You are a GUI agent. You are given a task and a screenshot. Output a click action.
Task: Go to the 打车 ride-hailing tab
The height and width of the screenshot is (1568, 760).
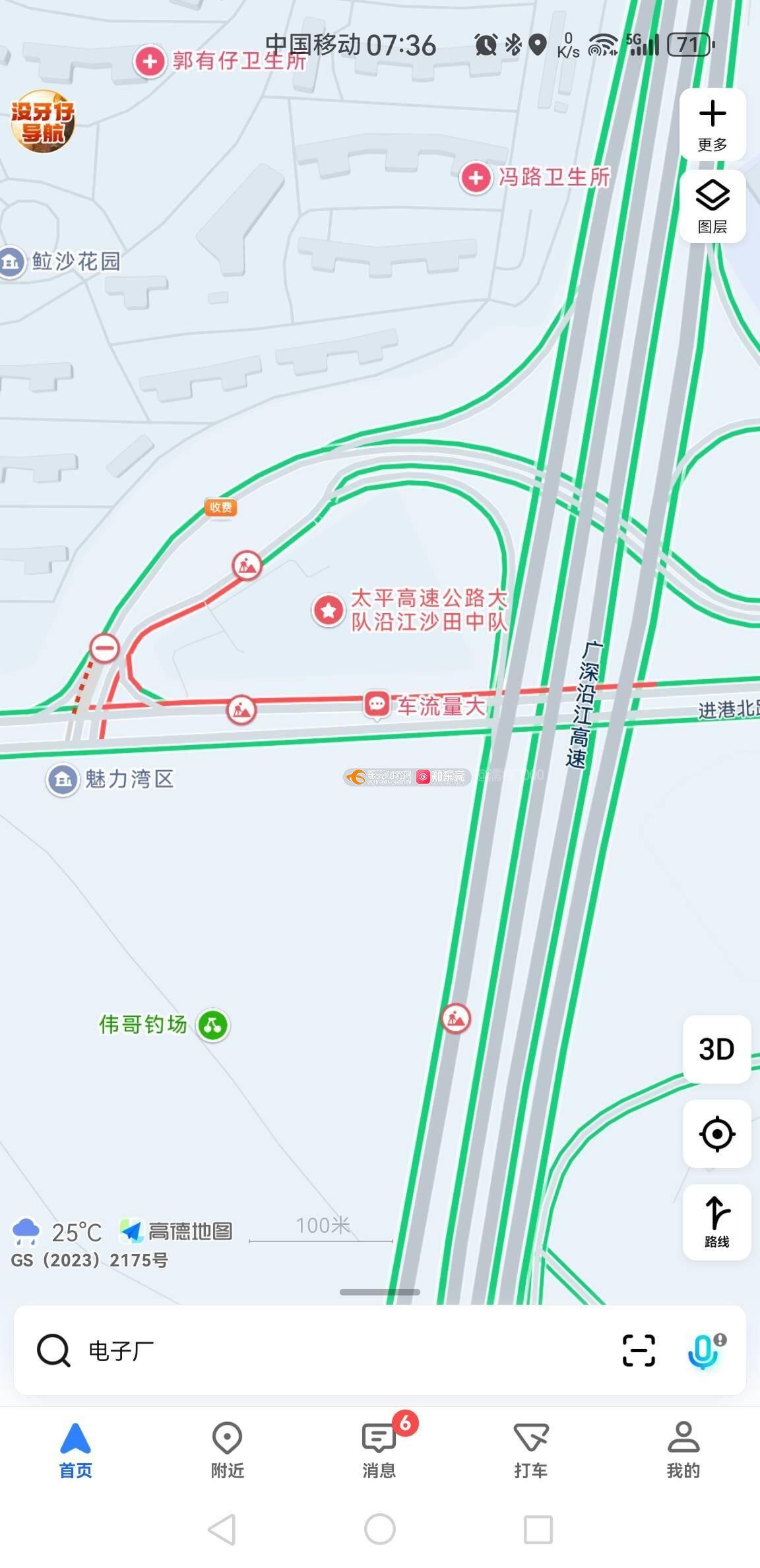pos(530,1451)
